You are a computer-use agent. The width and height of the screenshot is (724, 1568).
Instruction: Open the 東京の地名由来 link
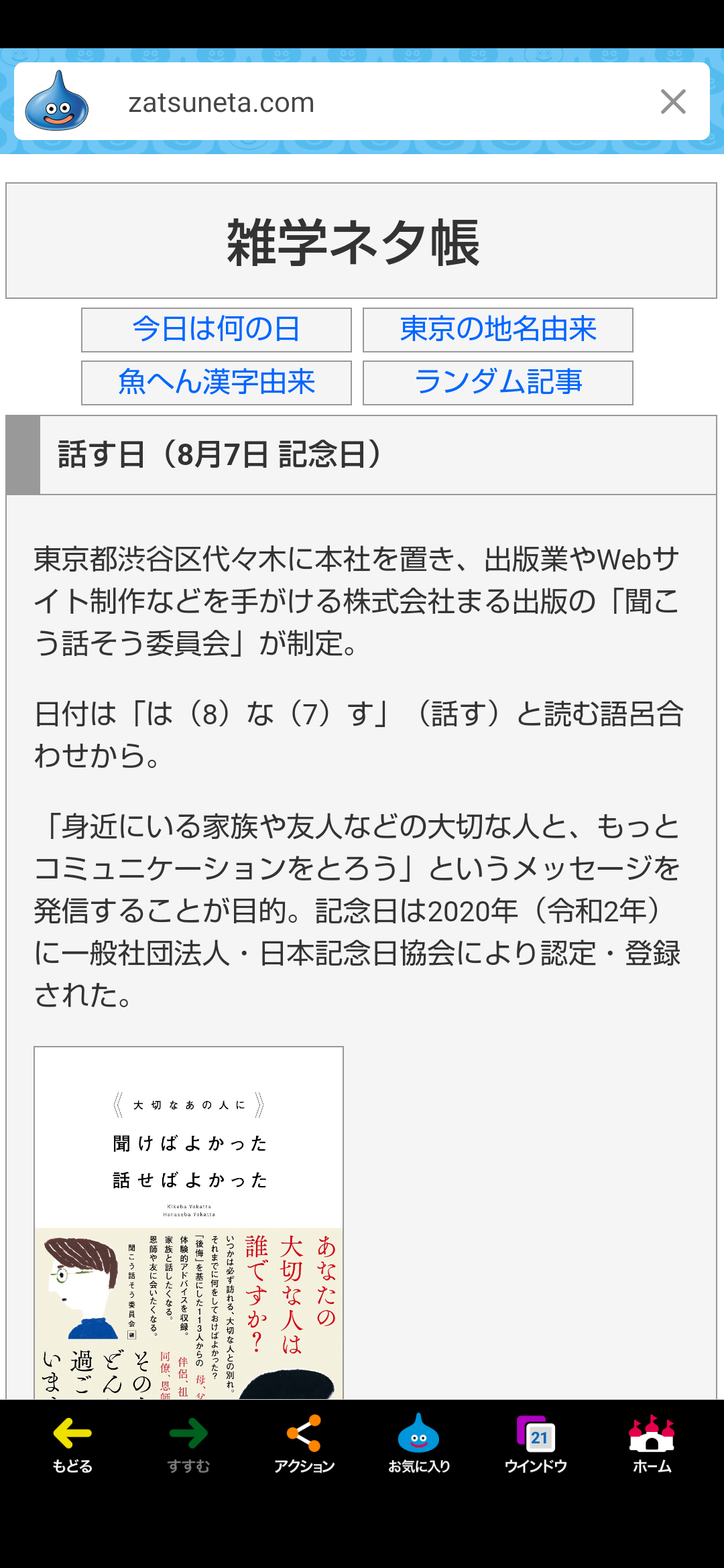498,330
